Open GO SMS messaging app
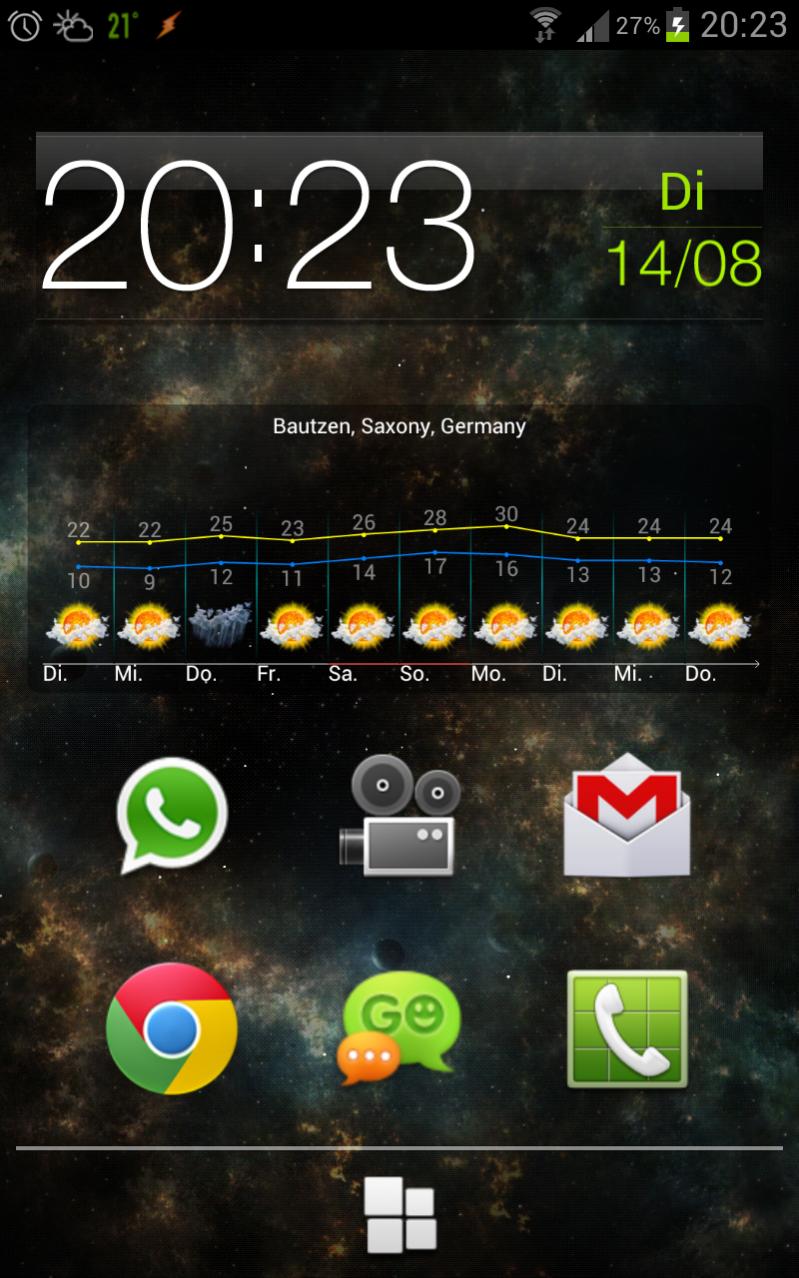This screenshot has height=1278, width=799. click(400, 1028)
